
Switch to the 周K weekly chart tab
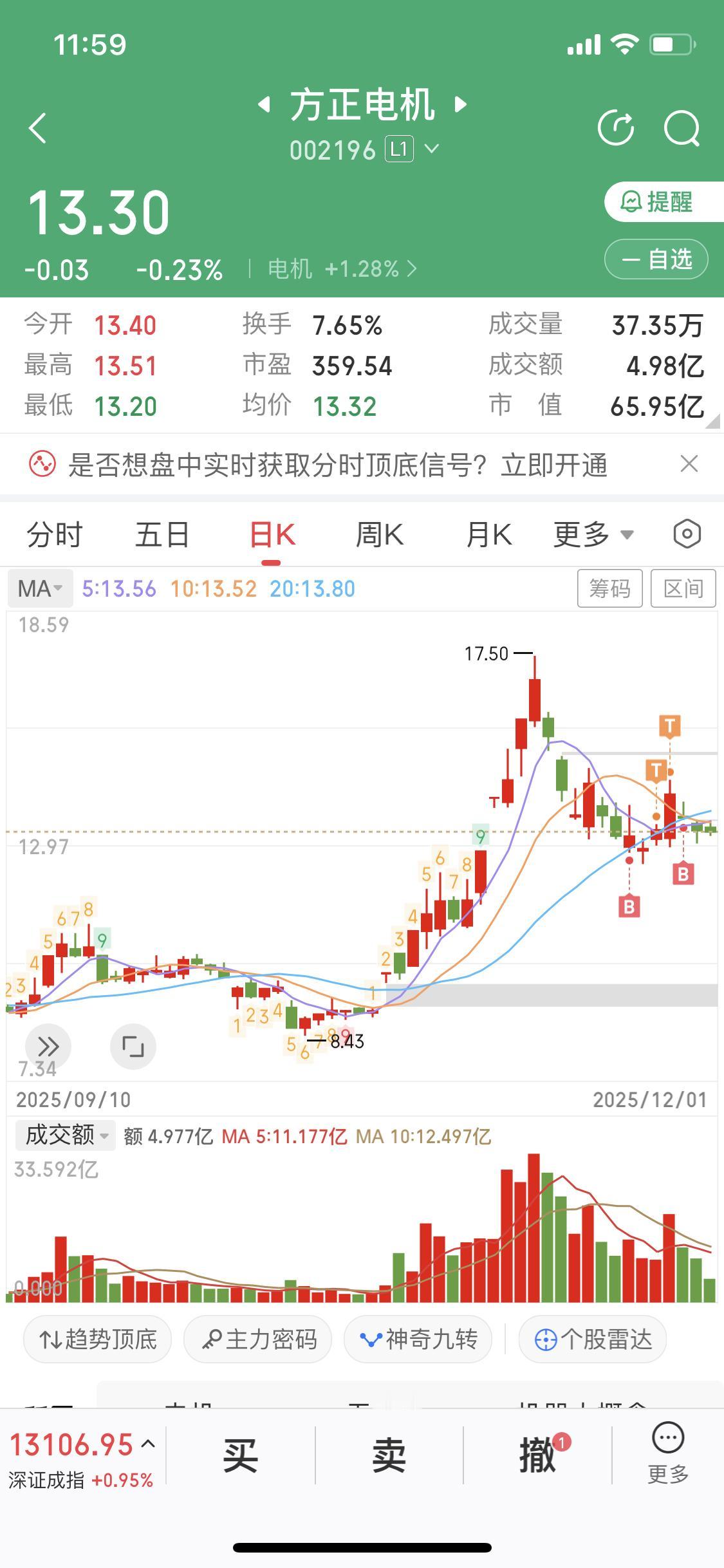tap(380, 534)
